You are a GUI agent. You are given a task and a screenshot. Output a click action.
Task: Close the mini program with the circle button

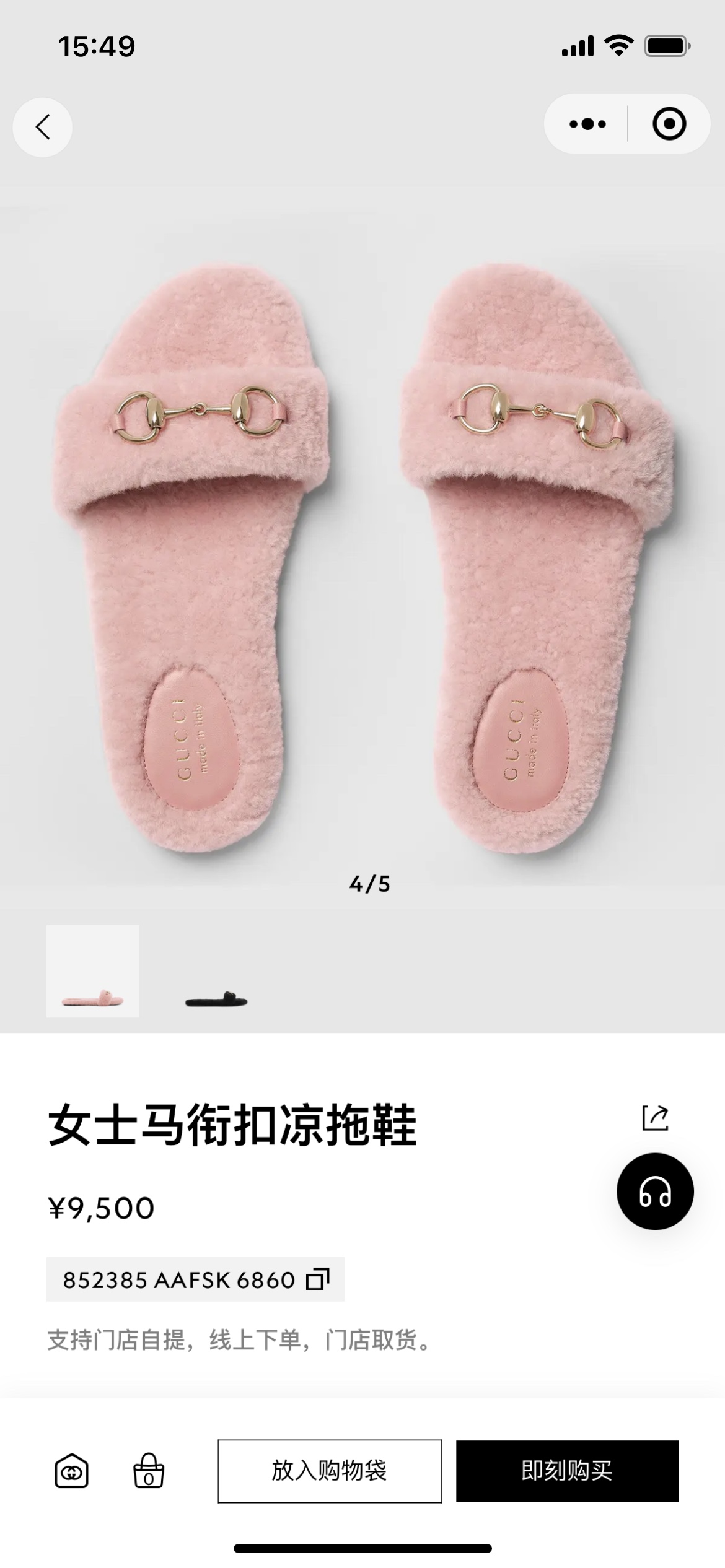coord(669,124)
